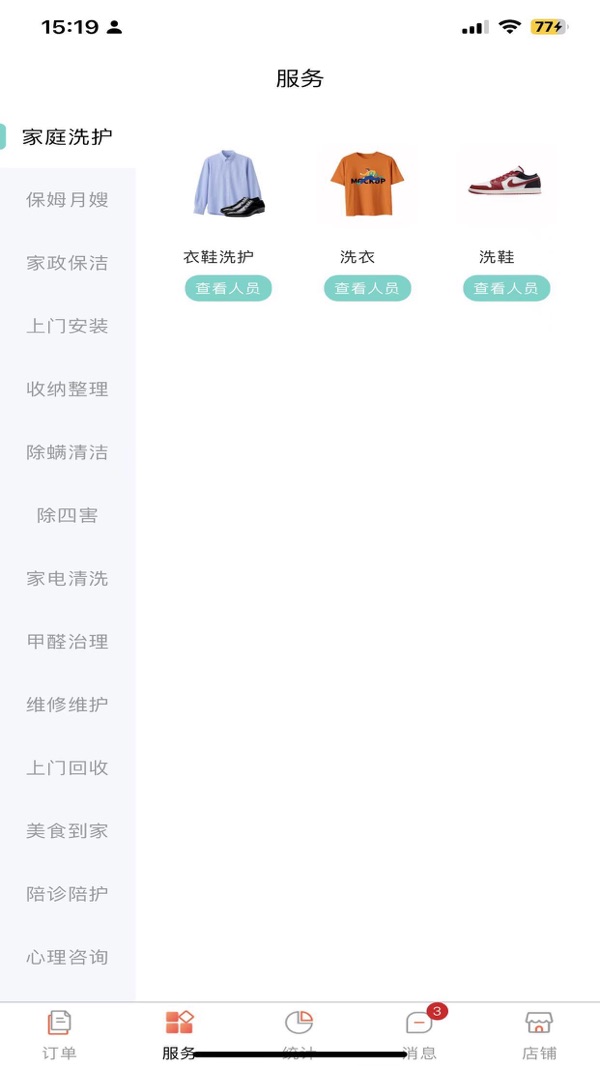The height and width of the screenshot is (1067, 600).
Task: Tap 查看人员 under 洗鞋
Action: point(506,288)
